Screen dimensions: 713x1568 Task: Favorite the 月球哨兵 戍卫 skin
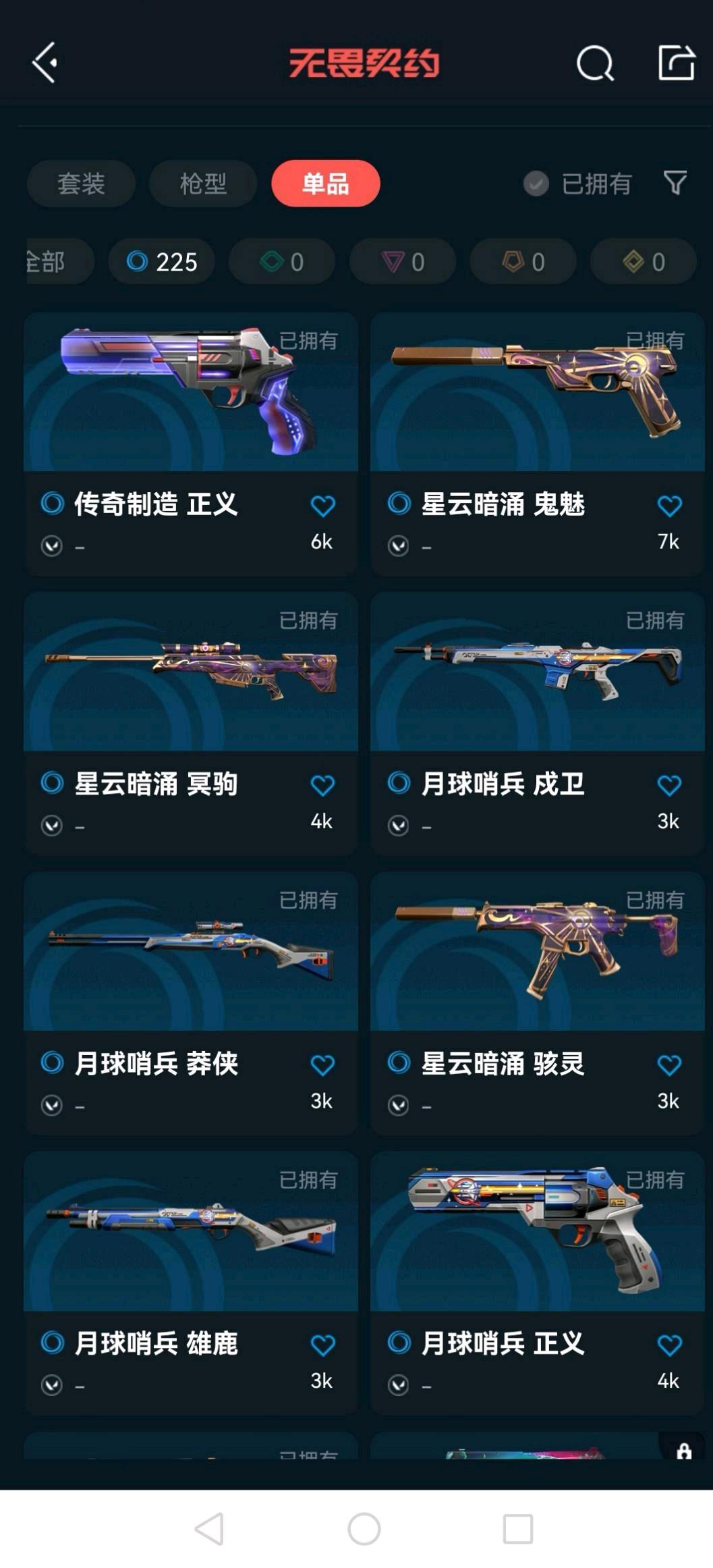click(669, 786)
